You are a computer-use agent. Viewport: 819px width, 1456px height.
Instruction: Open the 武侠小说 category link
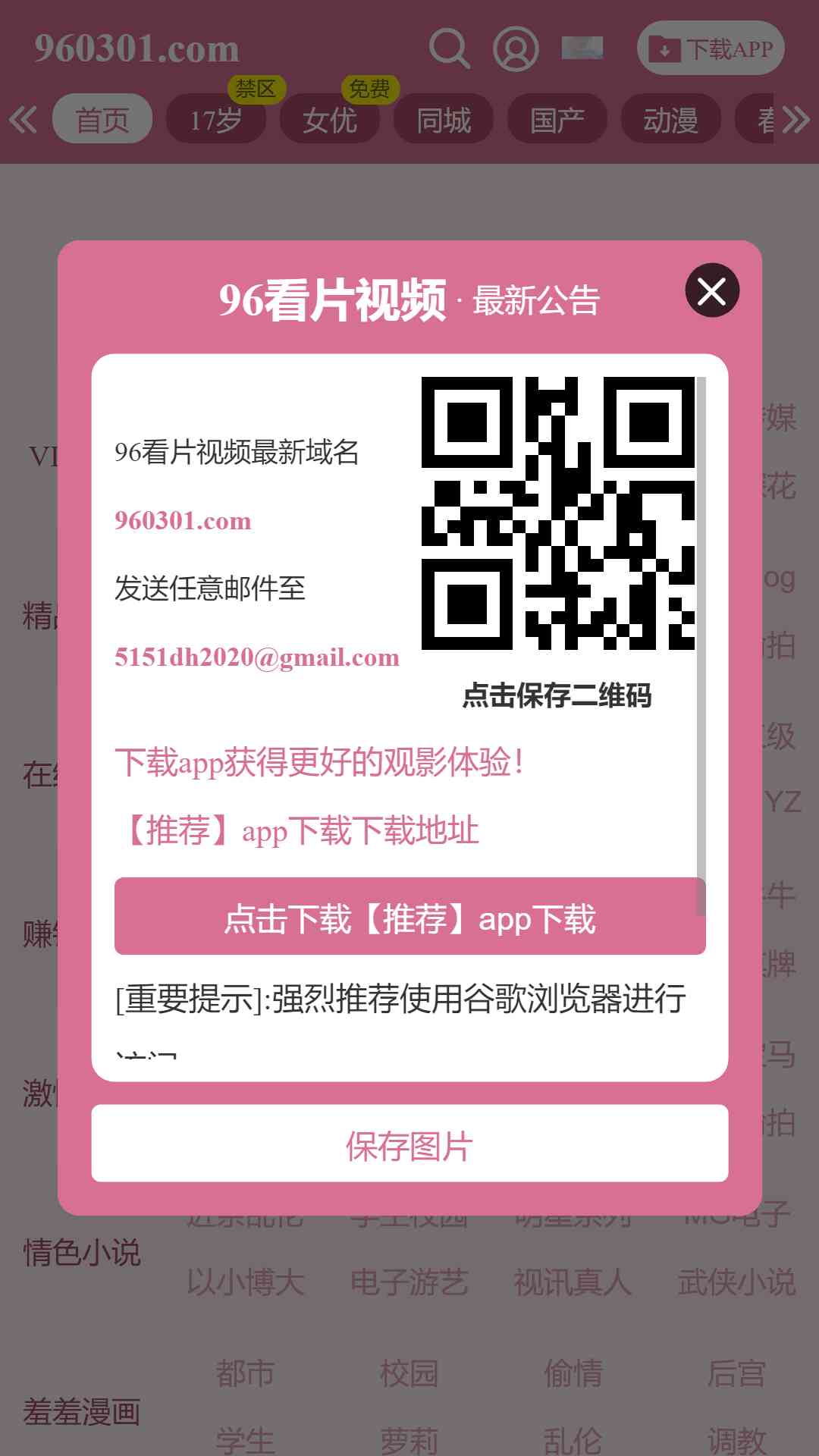click(736, 1282)
